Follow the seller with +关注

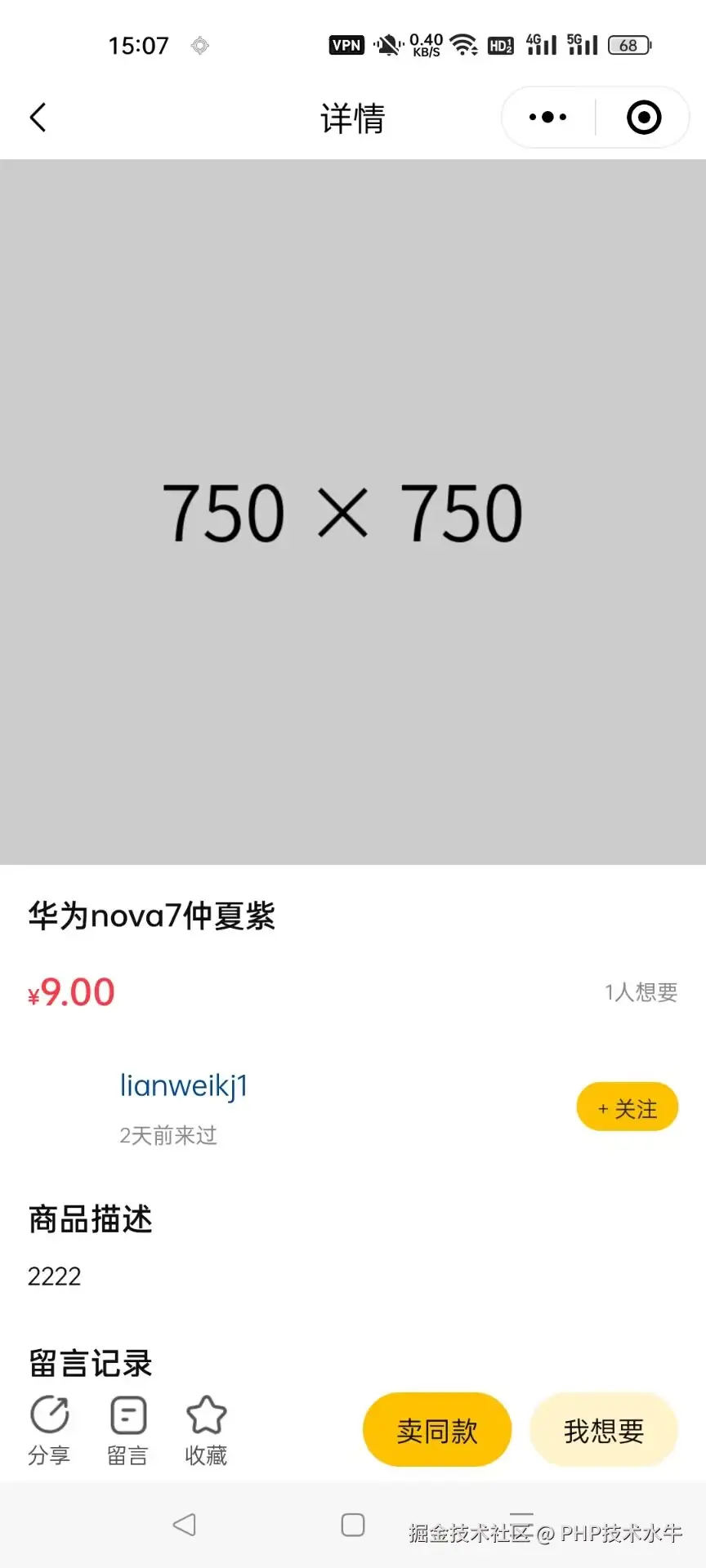point(627,1107)
